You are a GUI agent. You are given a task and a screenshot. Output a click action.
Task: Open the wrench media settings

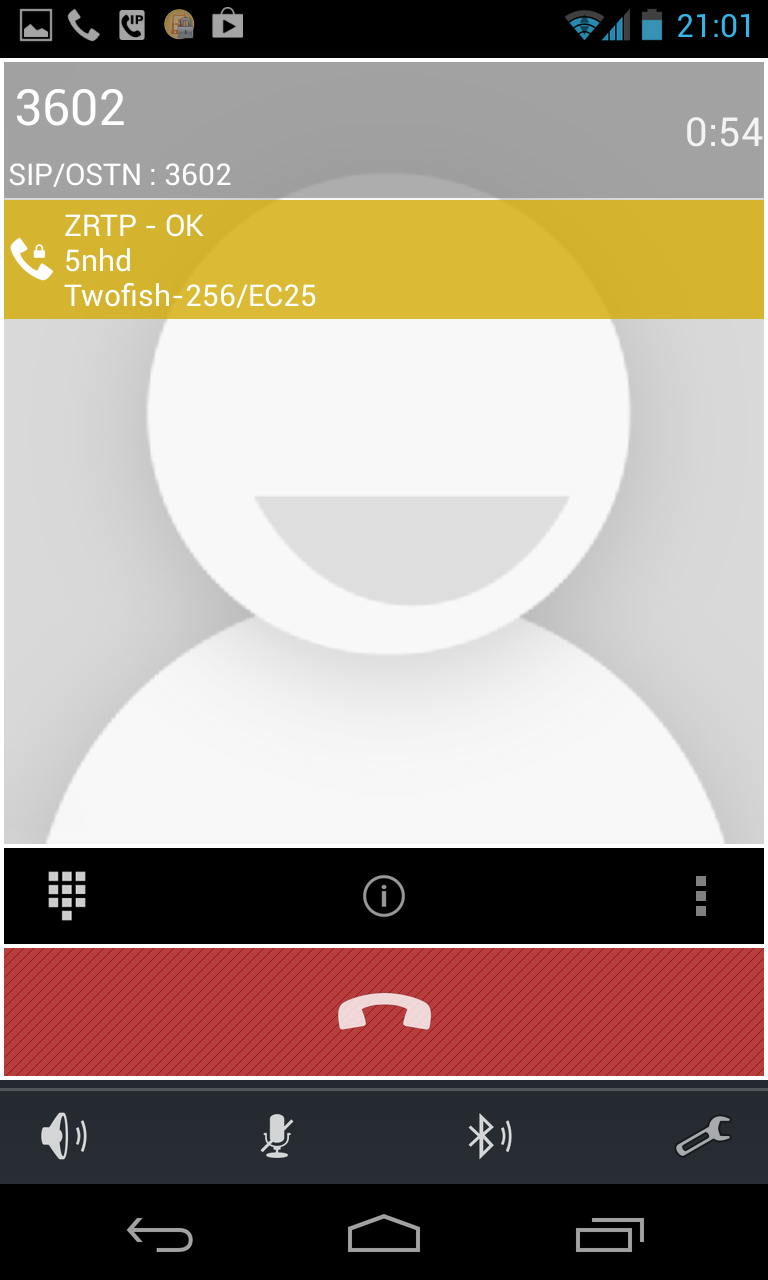[x=703, y=1137]
